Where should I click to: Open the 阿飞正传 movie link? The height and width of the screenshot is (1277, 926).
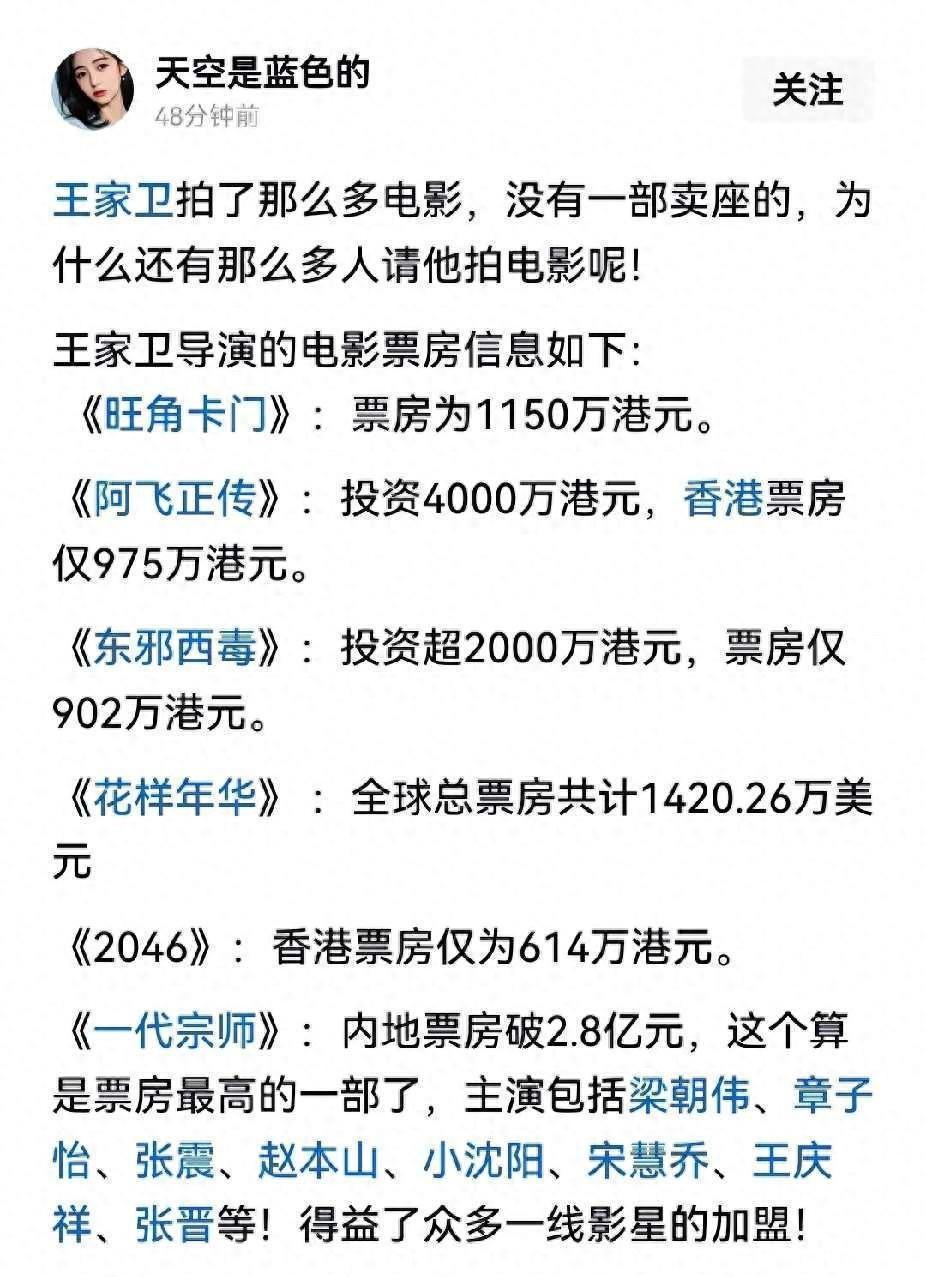coord(177,499)
